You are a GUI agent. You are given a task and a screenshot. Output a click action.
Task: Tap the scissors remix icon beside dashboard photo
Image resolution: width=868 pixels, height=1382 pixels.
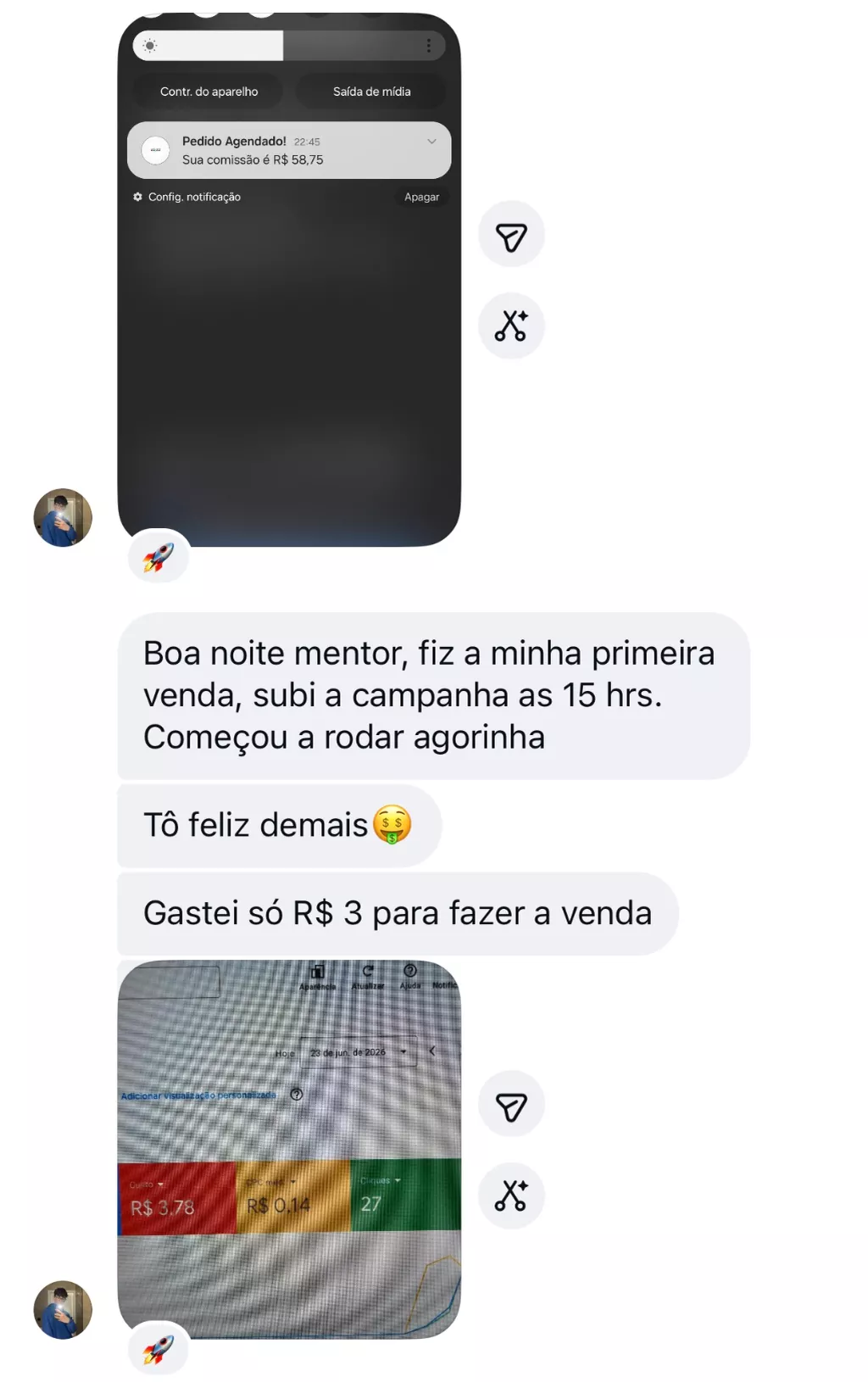click(x=511, y=1196)
